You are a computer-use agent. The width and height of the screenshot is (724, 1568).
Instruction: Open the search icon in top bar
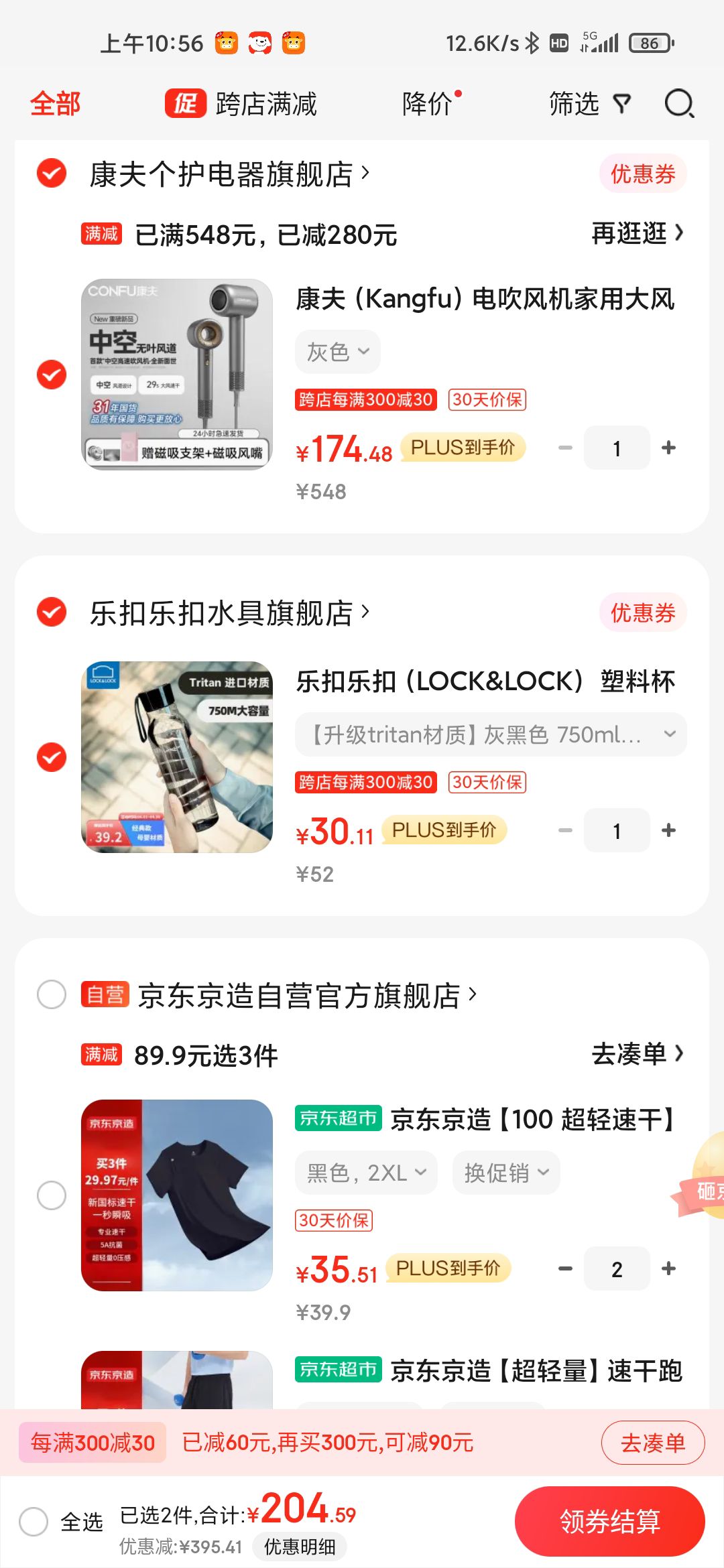[x=679, y=104]
